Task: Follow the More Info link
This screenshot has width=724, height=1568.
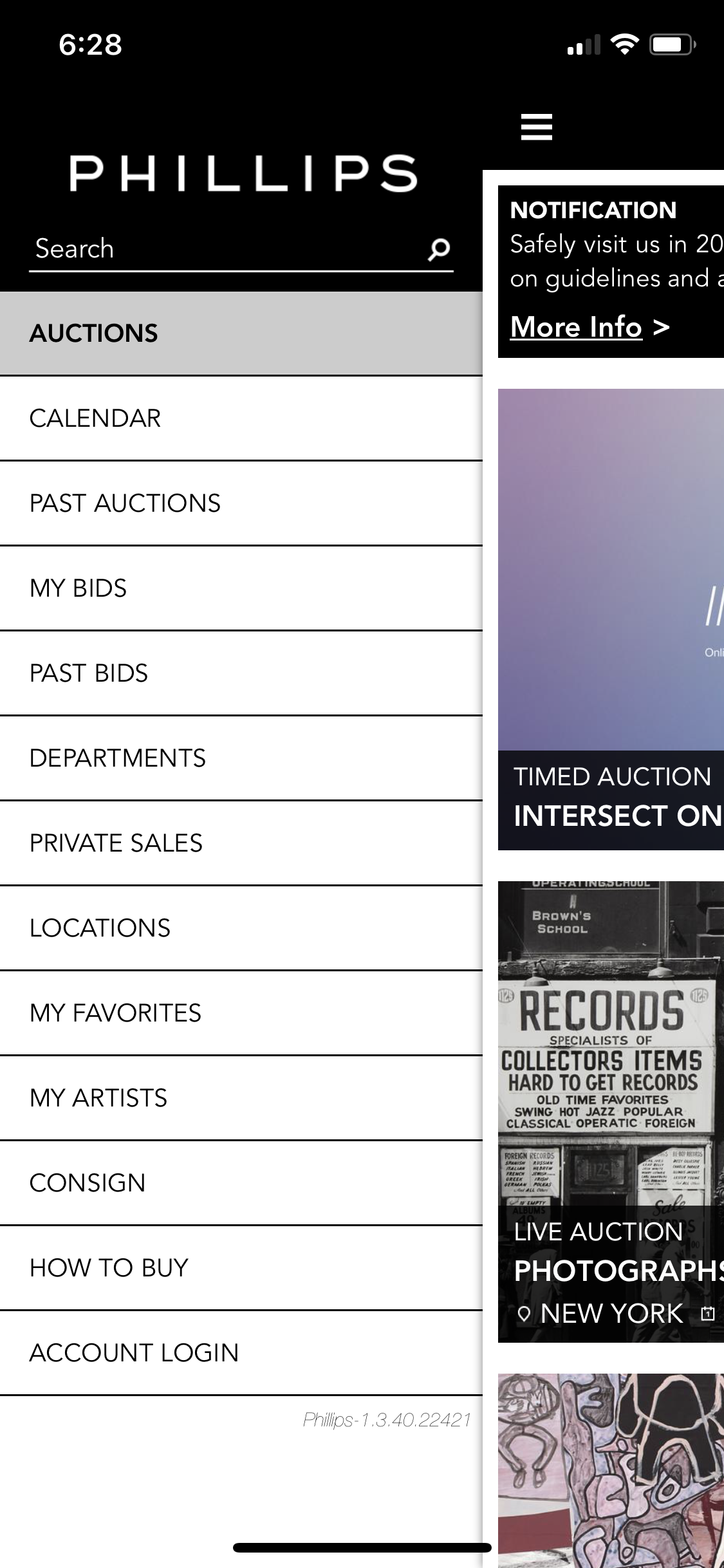Action: (x=577, y=327)
